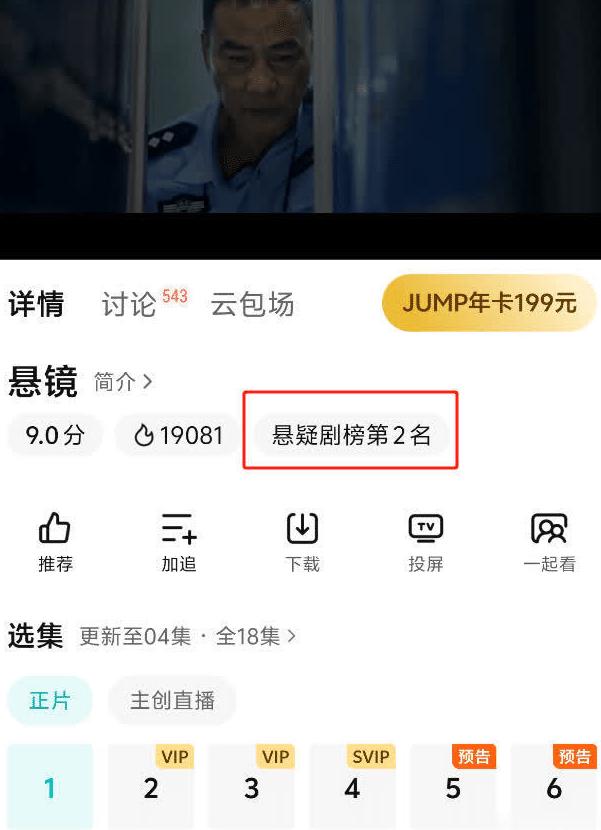The image size is (601, 830).
Task: Watch the 预告 for episode 5
Action: click(x=453, y=788)
